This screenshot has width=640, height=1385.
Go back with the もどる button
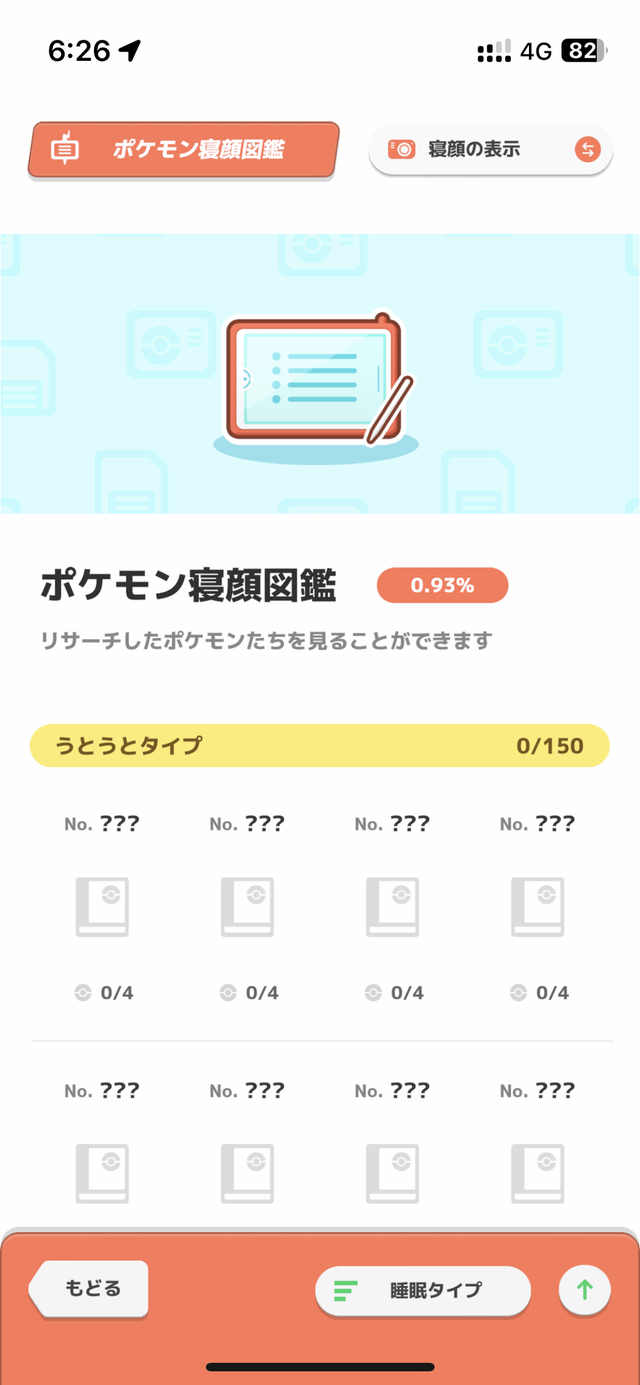click(91, 1289)
